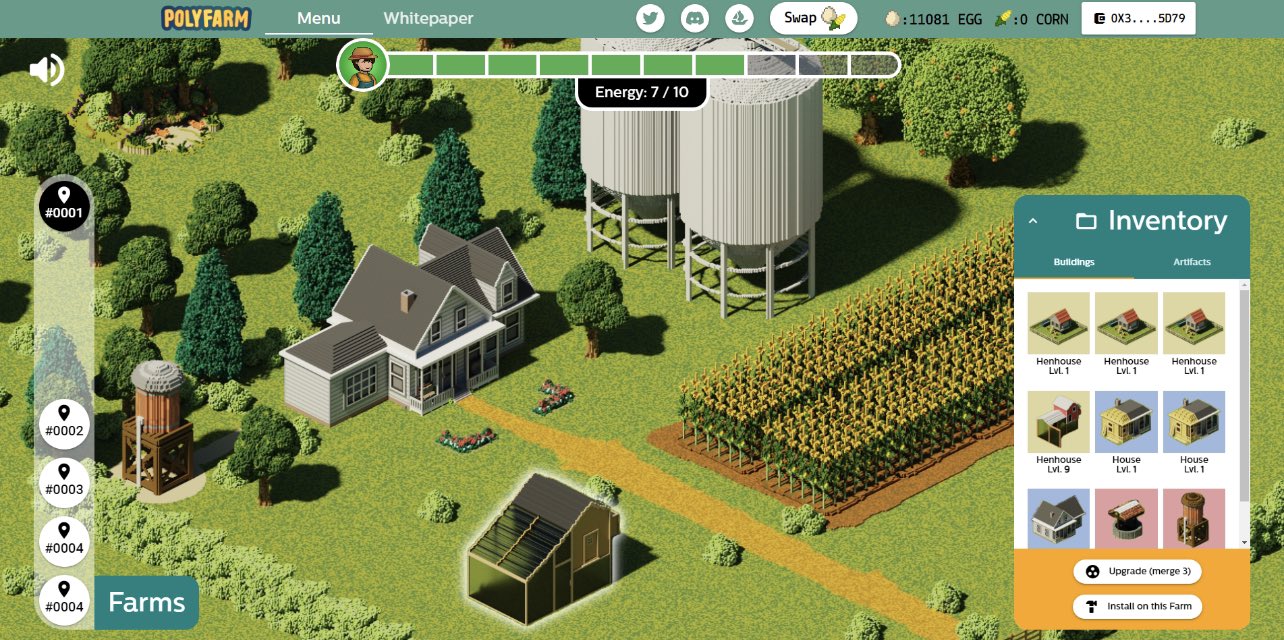
Task: Tap Install on this Farm
Action: (1137, 606)
